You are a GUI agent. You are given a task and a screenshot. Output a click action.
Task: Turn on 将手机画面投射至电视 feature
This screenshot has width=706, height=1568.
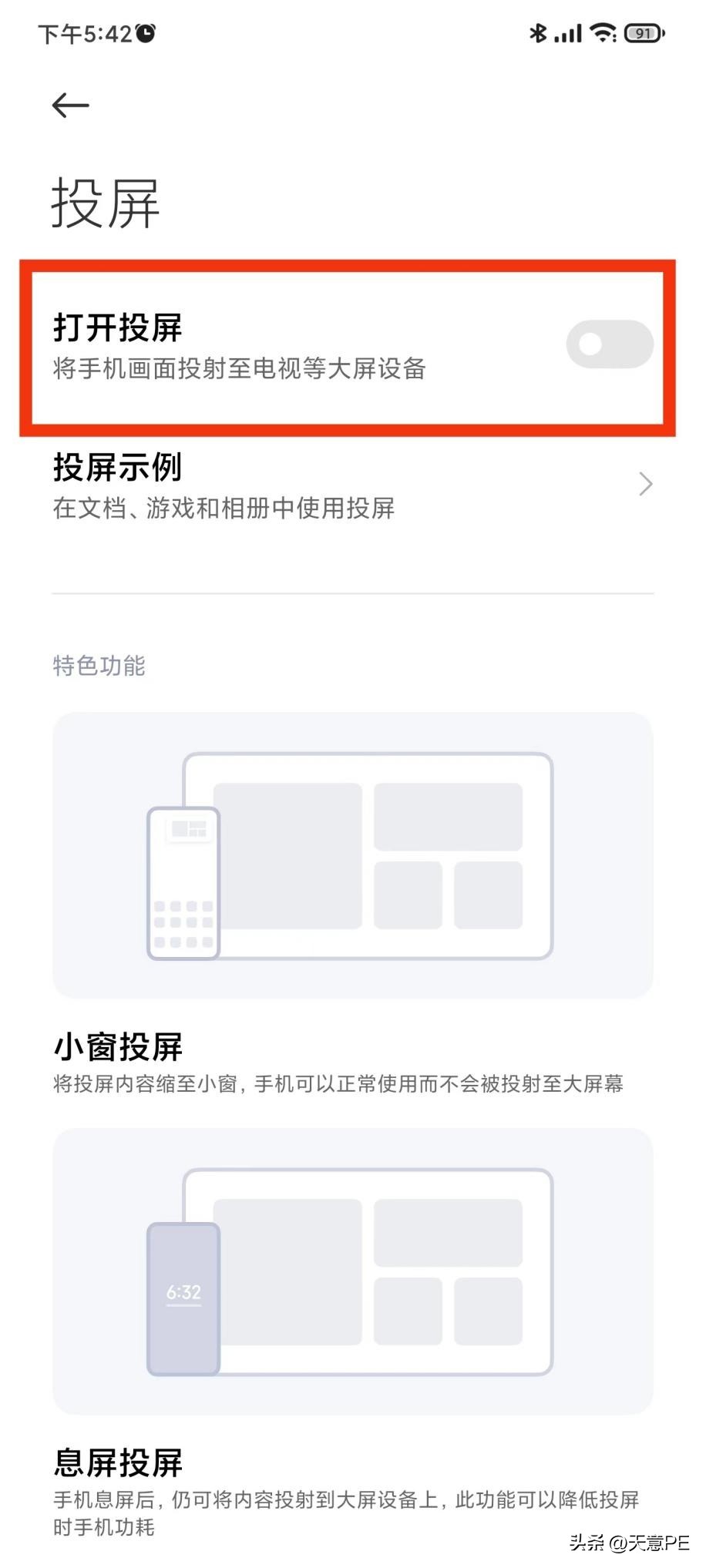point(610,344)
